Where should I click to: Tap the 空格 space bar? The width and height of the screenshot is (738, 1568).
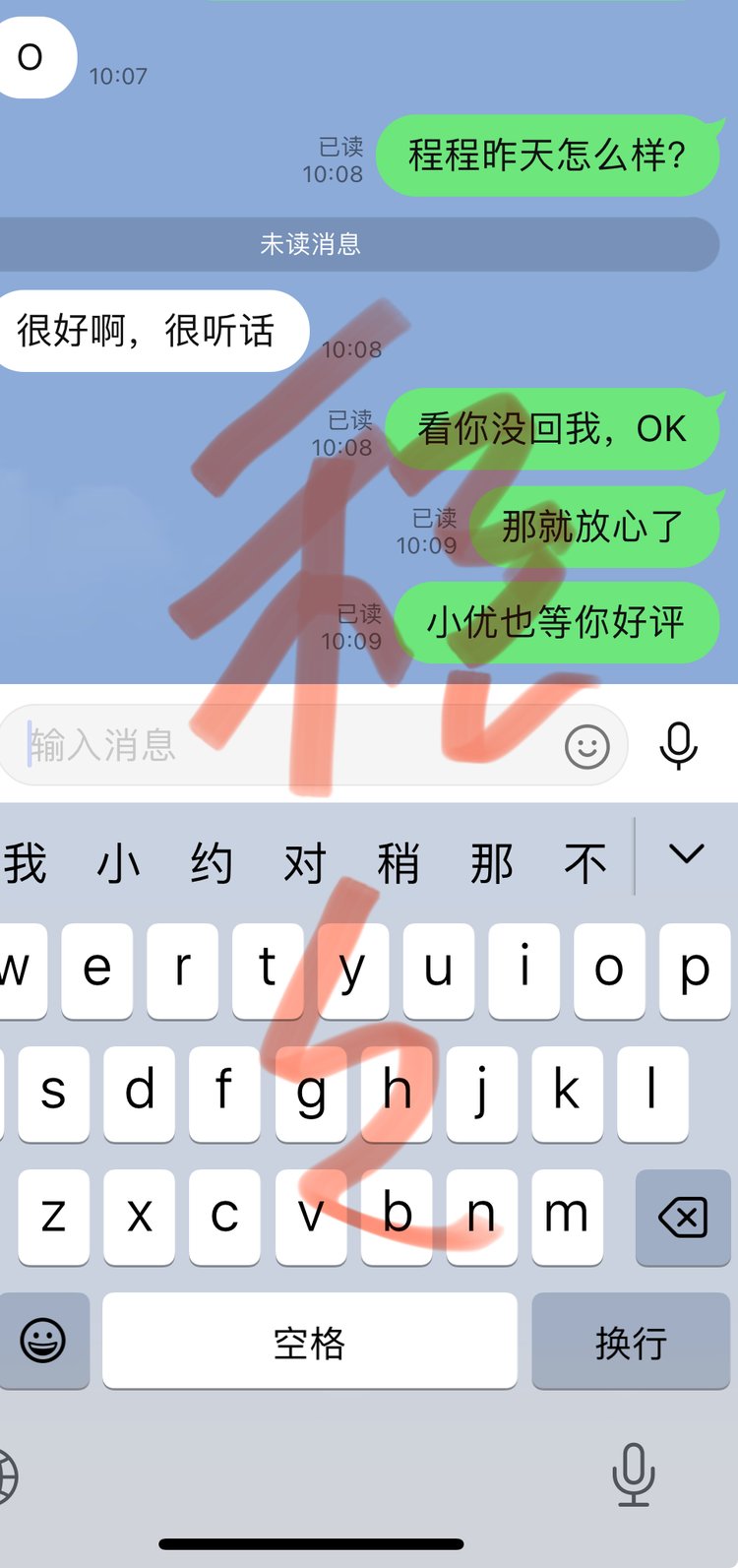pos(309,1342)
